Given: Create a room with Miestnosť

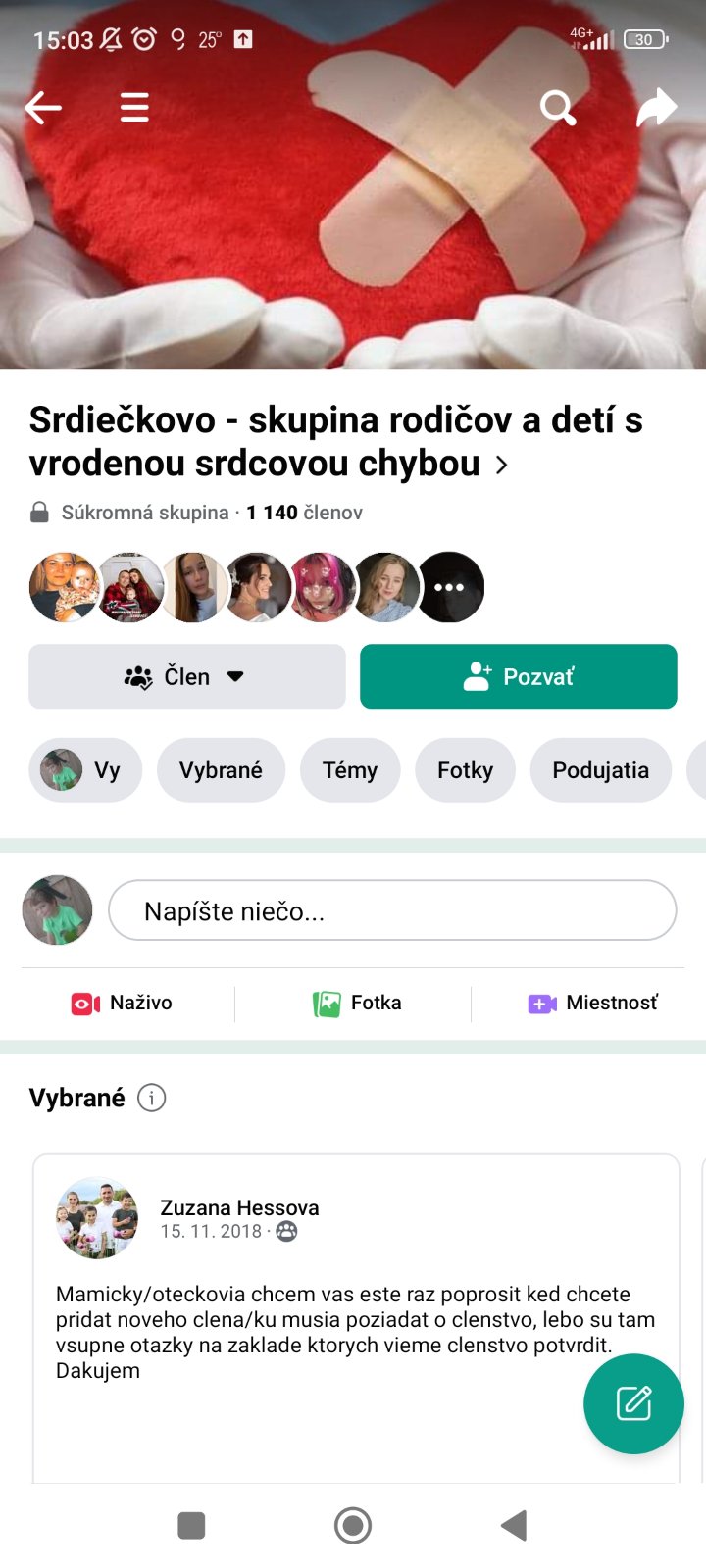Looking at the screenshot, I should coord(593,1003).
